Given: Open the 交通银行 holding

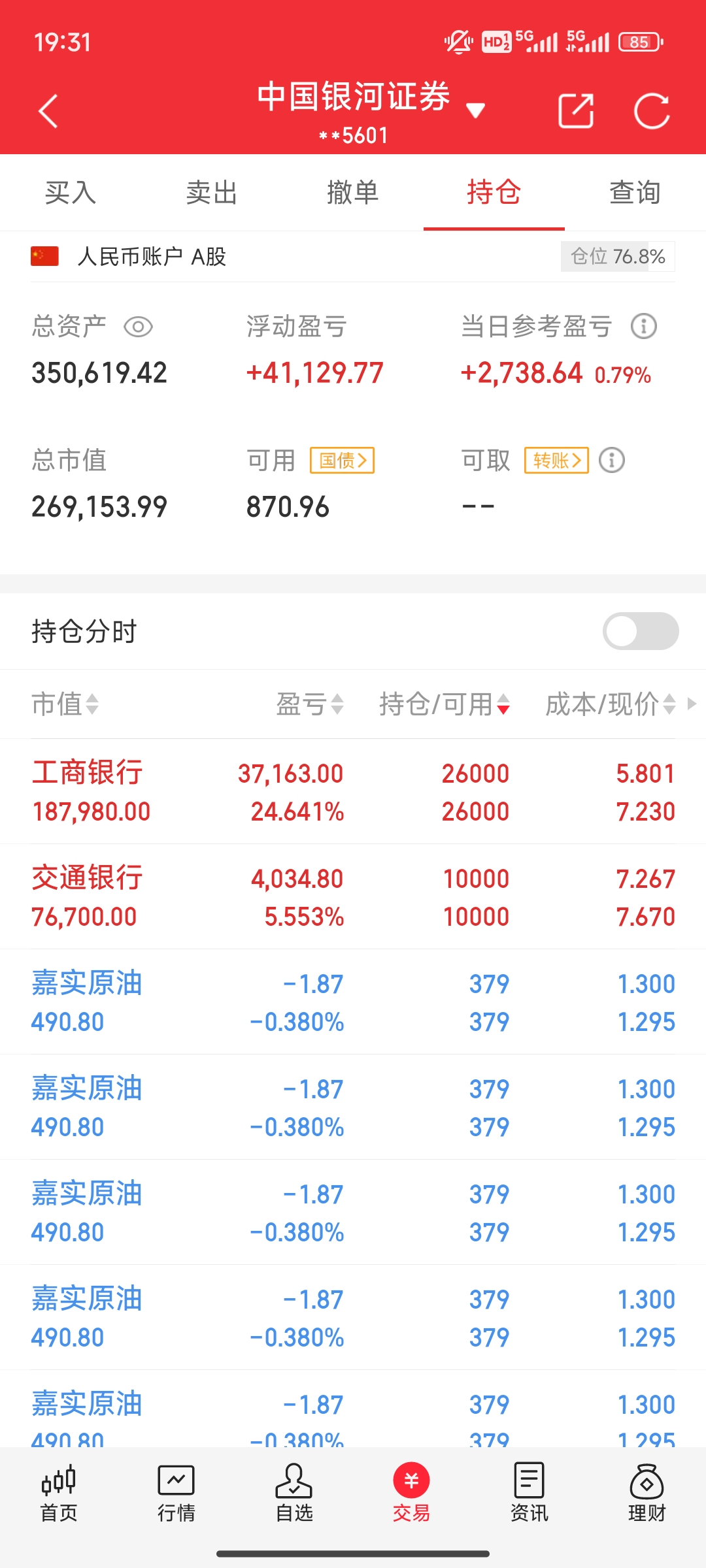Looking at the screenshot, I should (x=88, y=896).
